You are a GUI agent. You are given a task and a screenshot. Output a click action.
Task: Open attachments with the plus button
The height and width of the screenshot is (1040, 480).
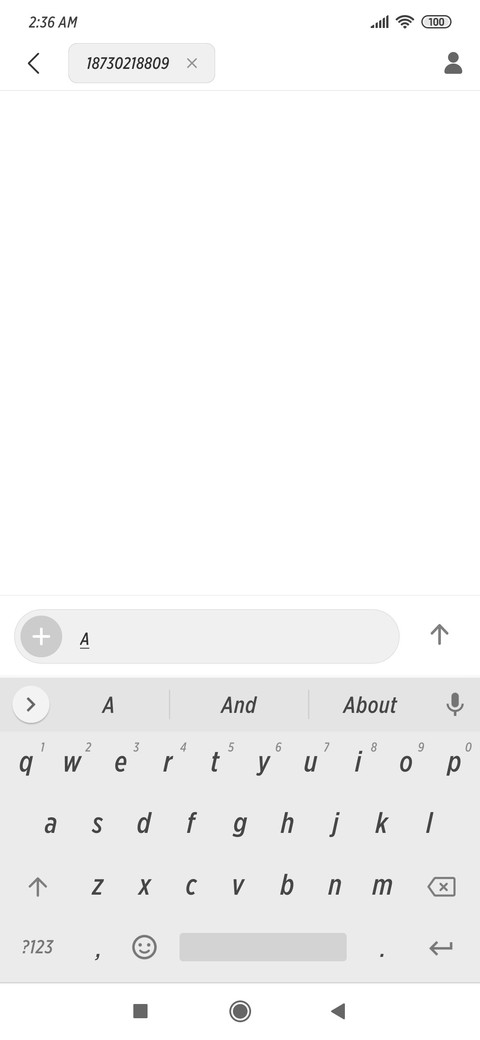(x=41, y=637)
